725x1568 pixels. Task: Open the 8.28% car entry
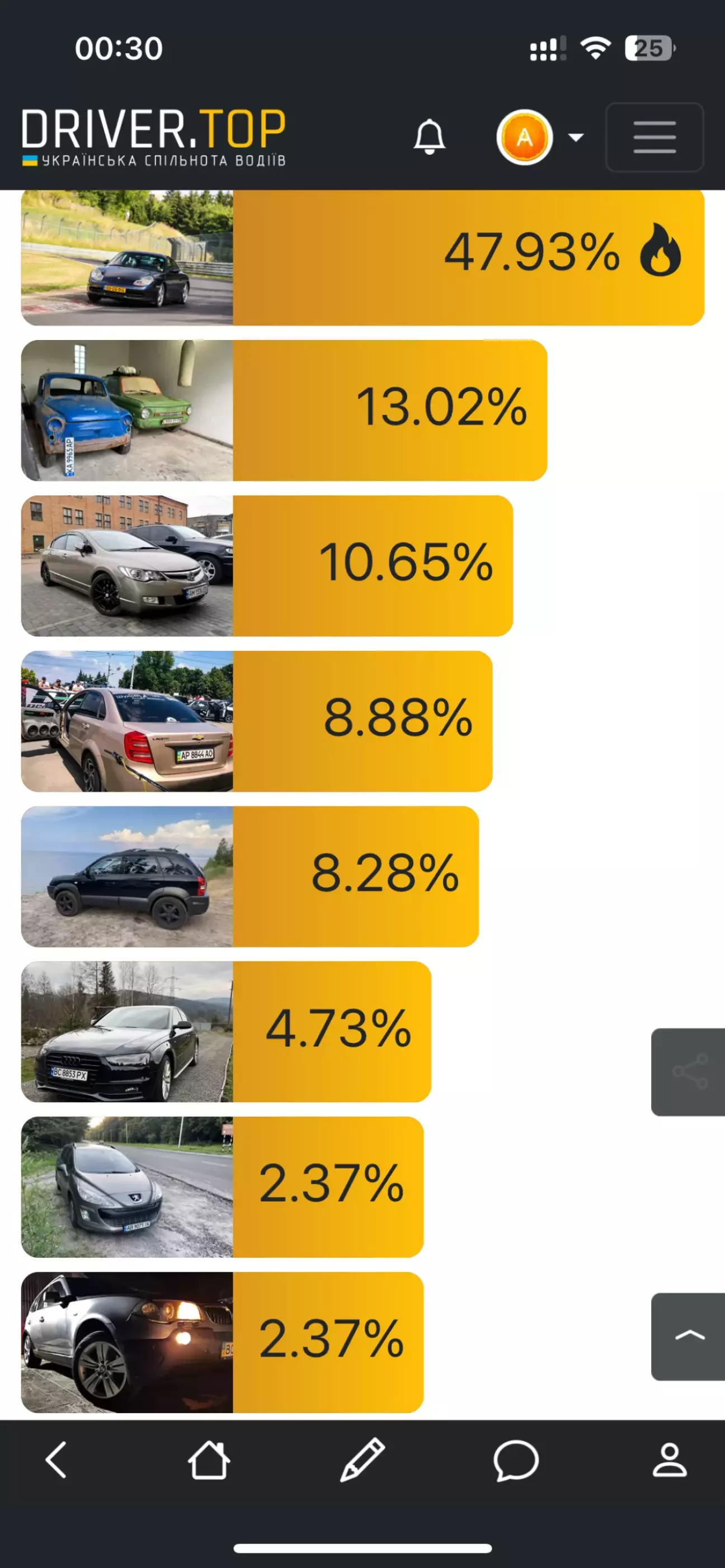tap(249, 876)
